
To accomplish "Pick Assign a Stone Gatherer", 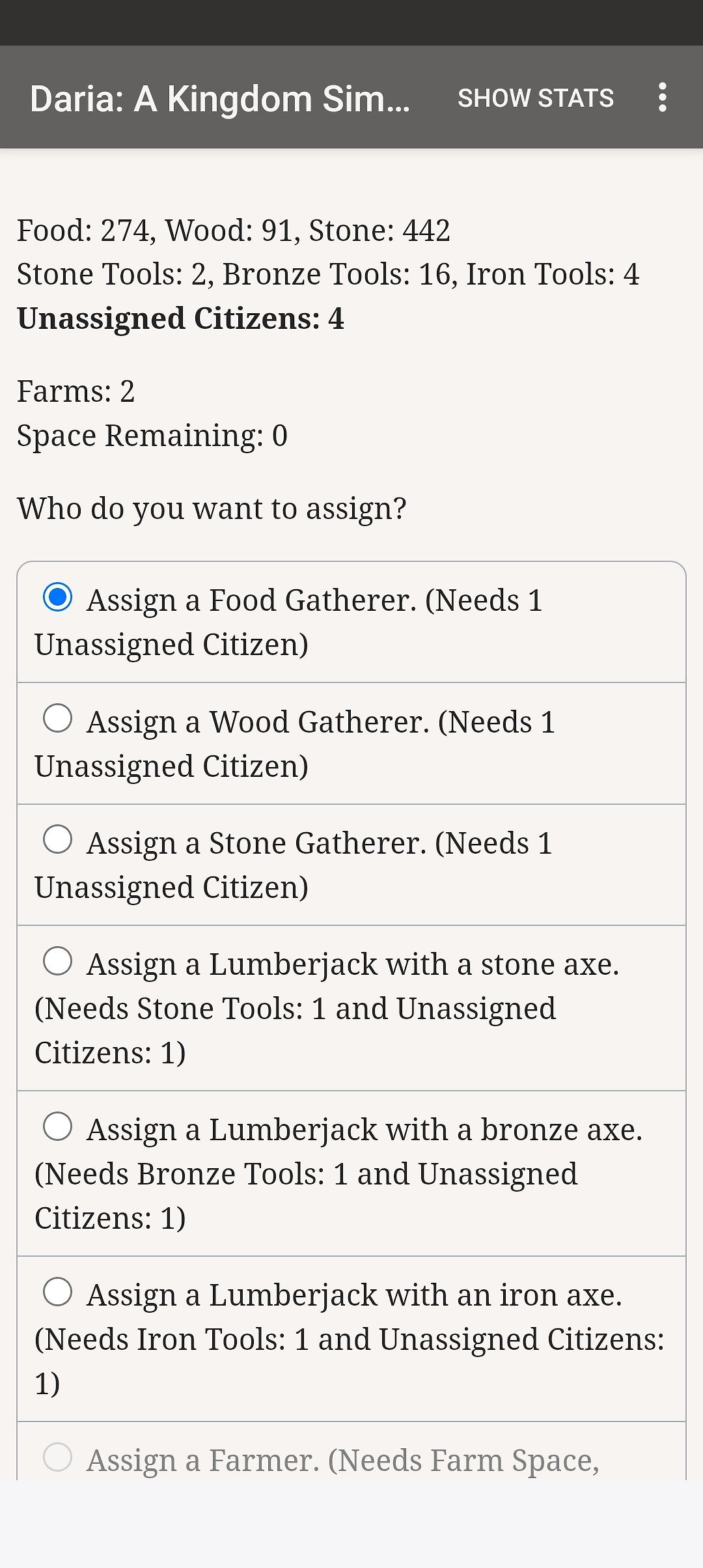I will 351,865.
